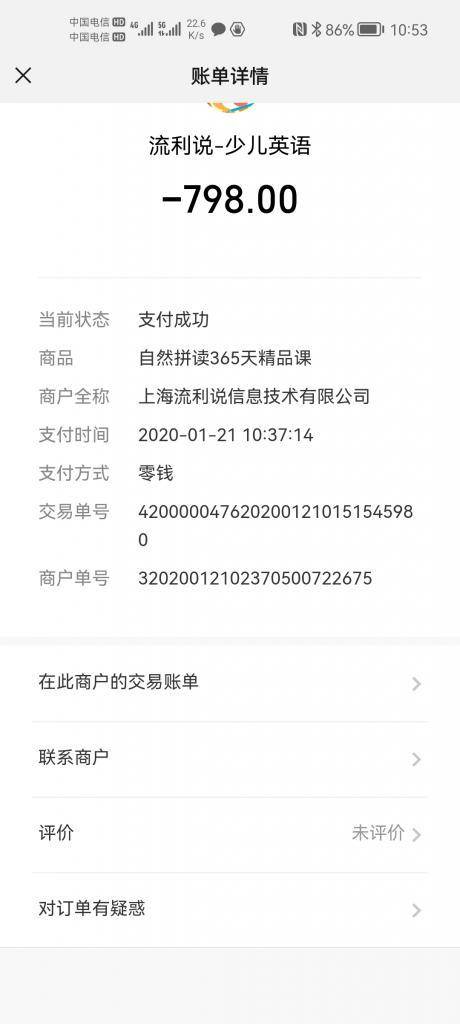This screenshot has width=460, height=1024.
Task: Open 对订单有疑惑 help row
Action: click(x=230, y=910)
